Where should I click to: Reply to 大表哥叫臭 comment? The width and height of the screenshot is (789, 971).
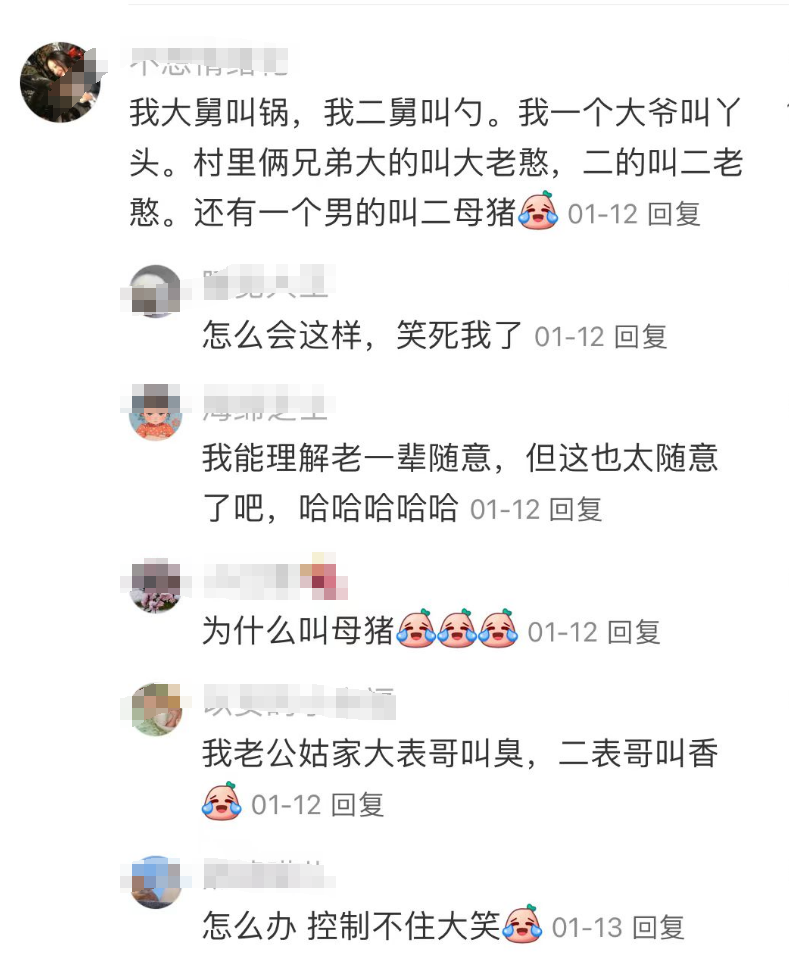pos(357,805)
